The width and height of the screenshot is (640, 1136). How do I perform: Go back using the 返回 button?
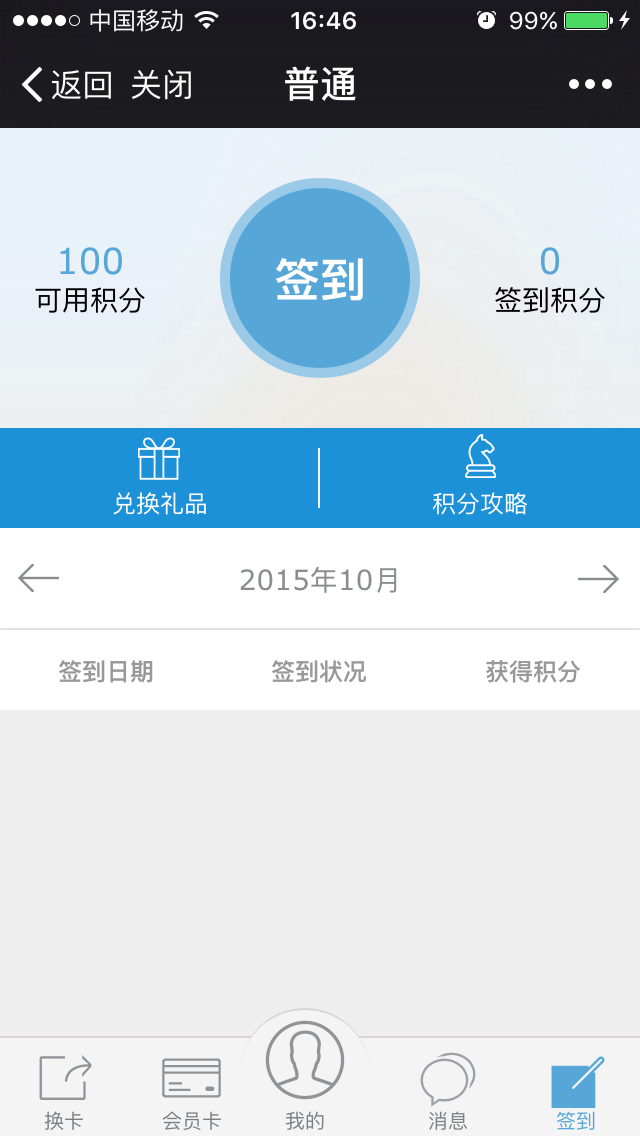66,85
